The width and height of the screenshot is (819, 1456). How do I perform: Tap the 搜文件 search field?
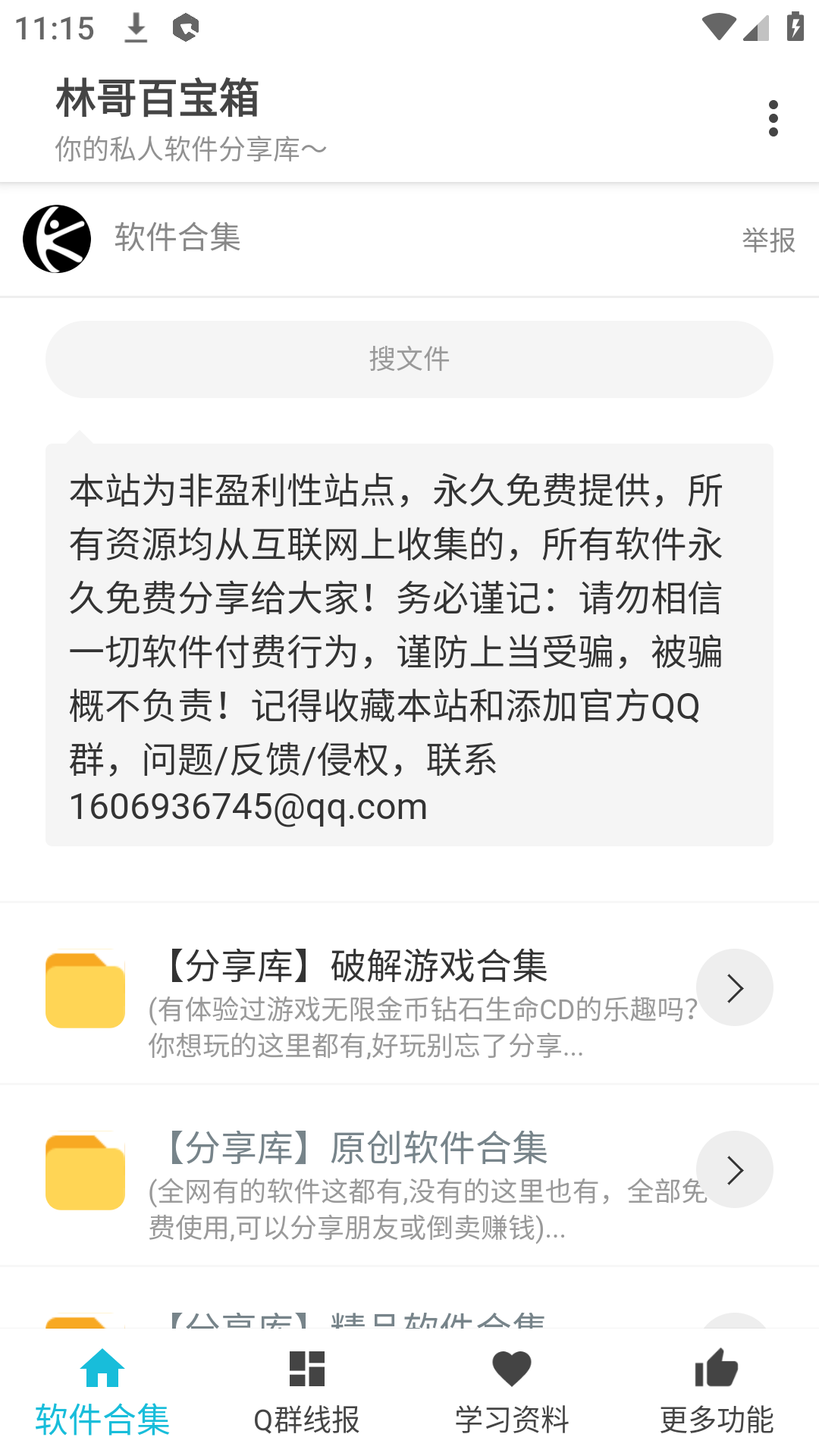pos(409,359)
